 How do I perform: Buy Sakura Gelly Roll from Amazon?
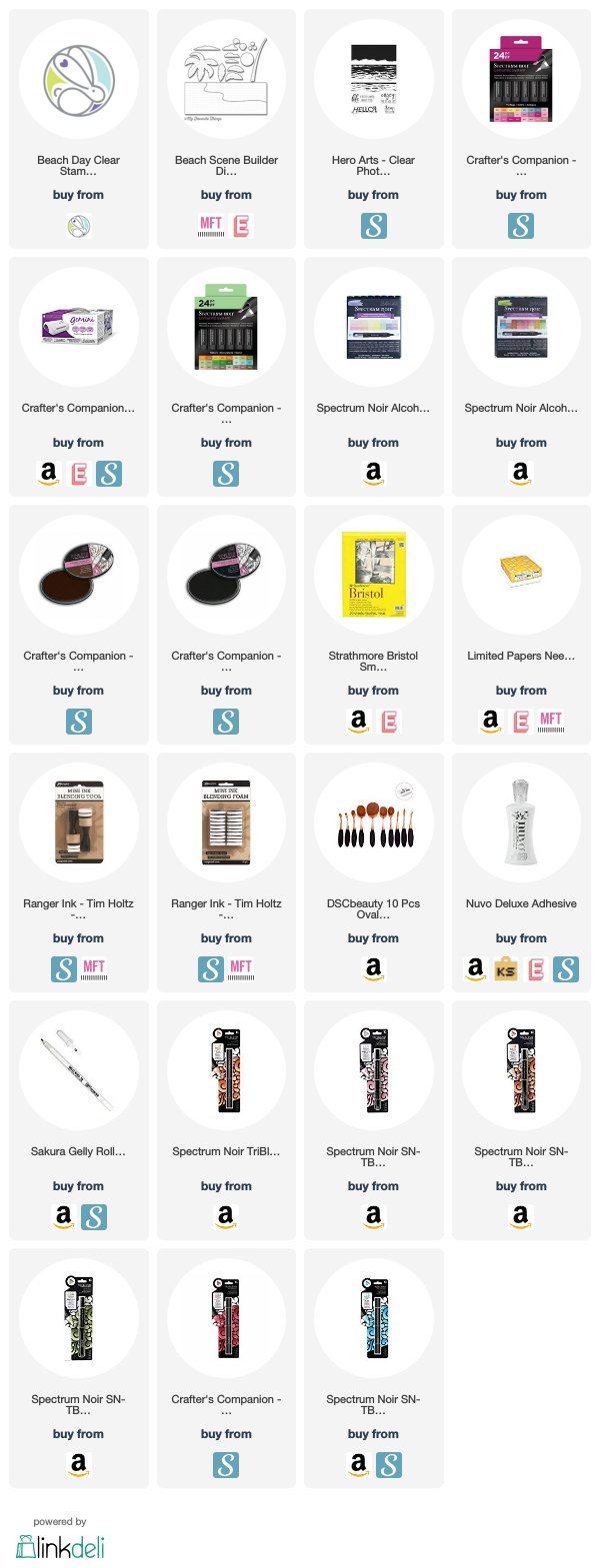point(64,1217)
